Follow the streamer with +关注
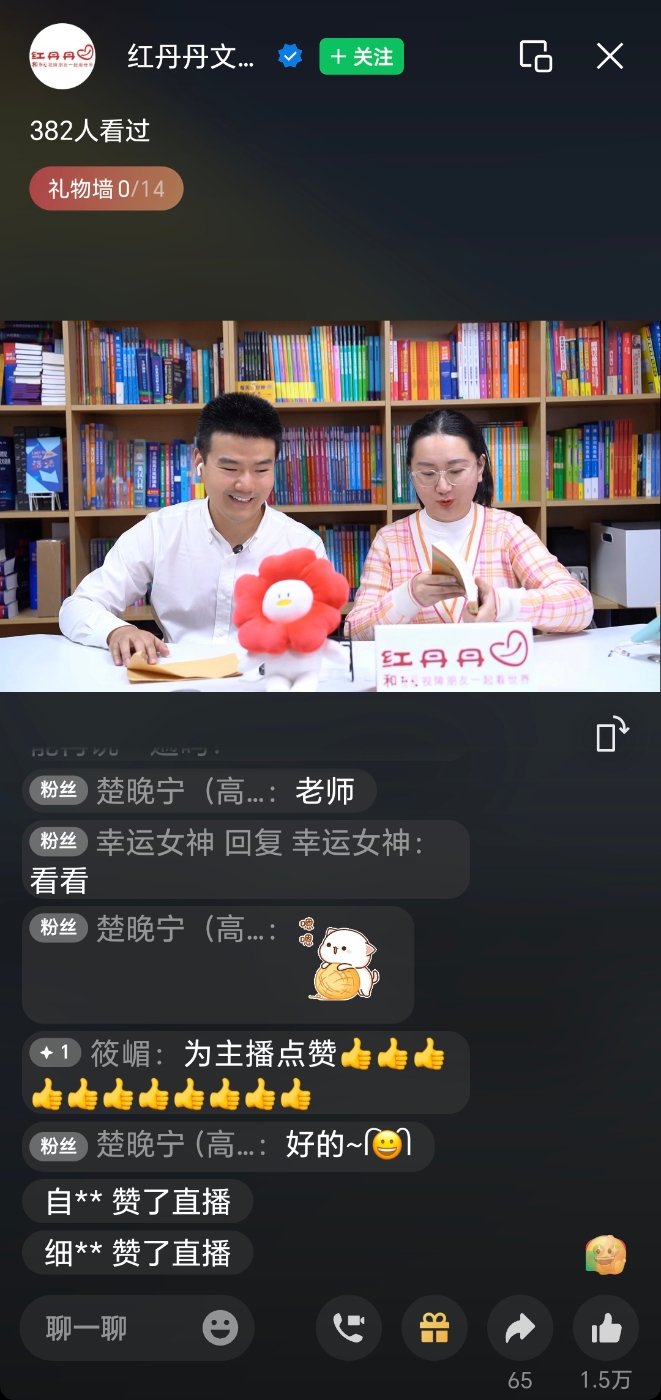The height and width of the screenshot is (1400, 661). tap(361, 57)
